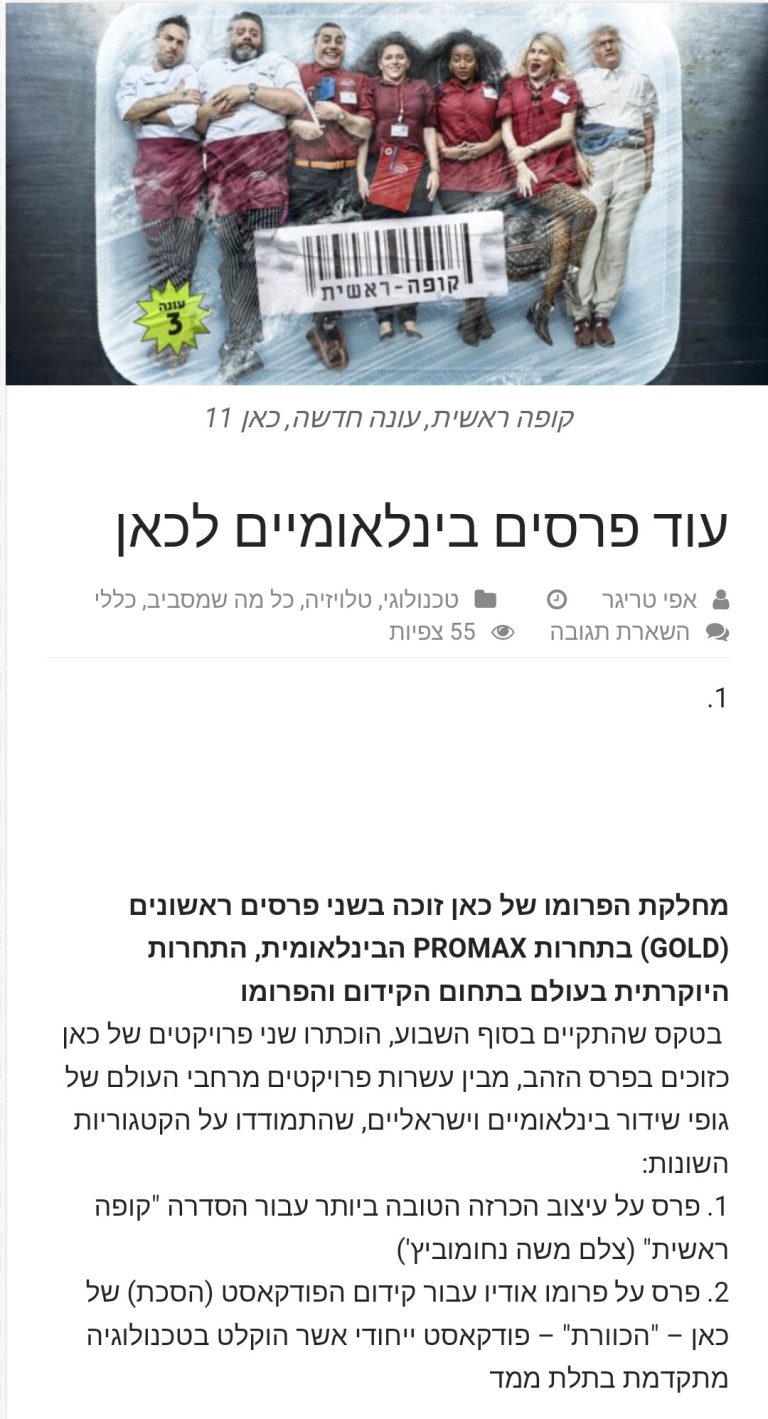The image size is (768, 1419).
Task: Open the קופה ראשית header image
Action: coord(384,193)
